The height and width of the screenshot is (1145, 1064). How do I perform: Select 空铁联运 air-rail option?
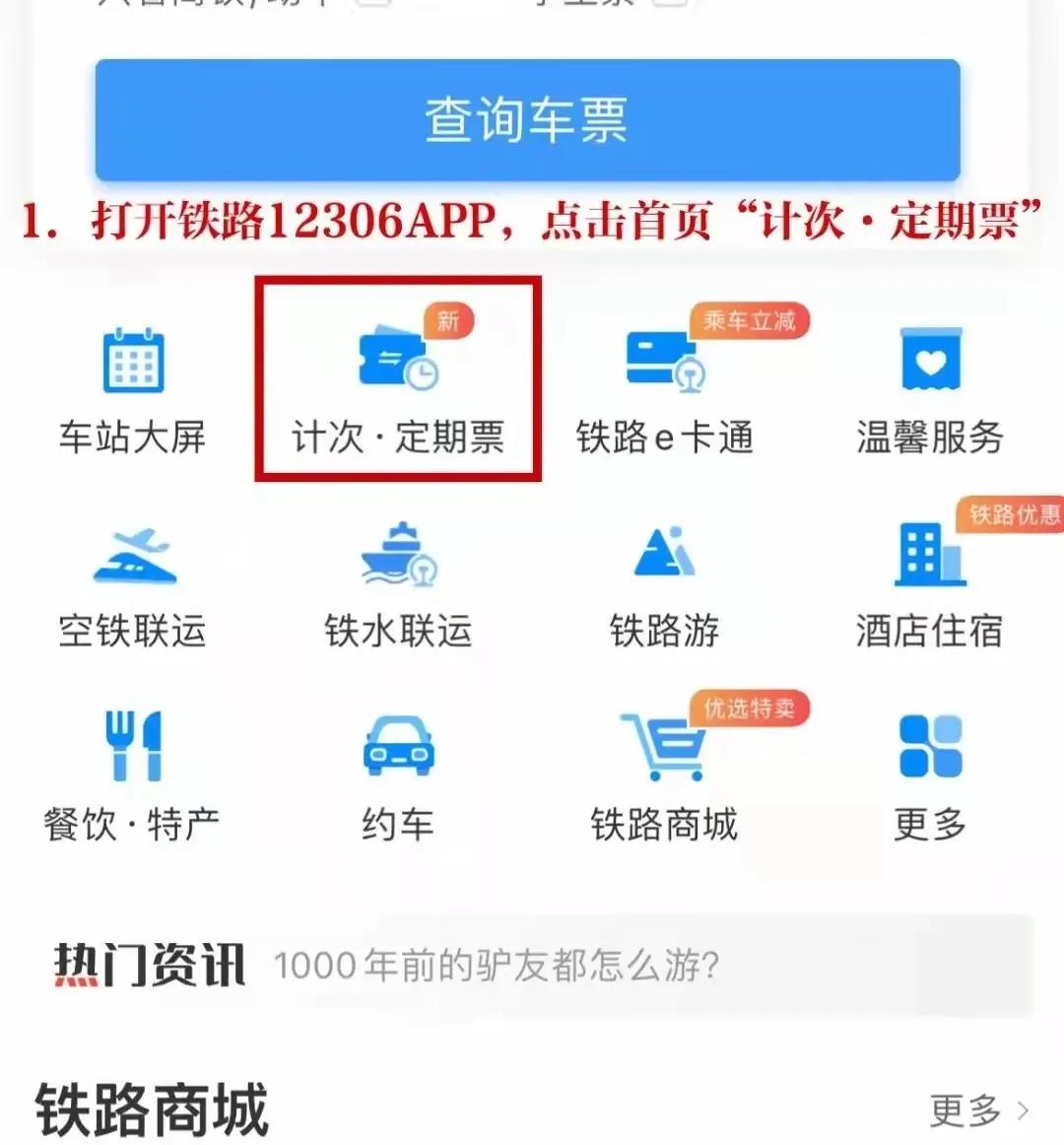(x=133, y=586)
